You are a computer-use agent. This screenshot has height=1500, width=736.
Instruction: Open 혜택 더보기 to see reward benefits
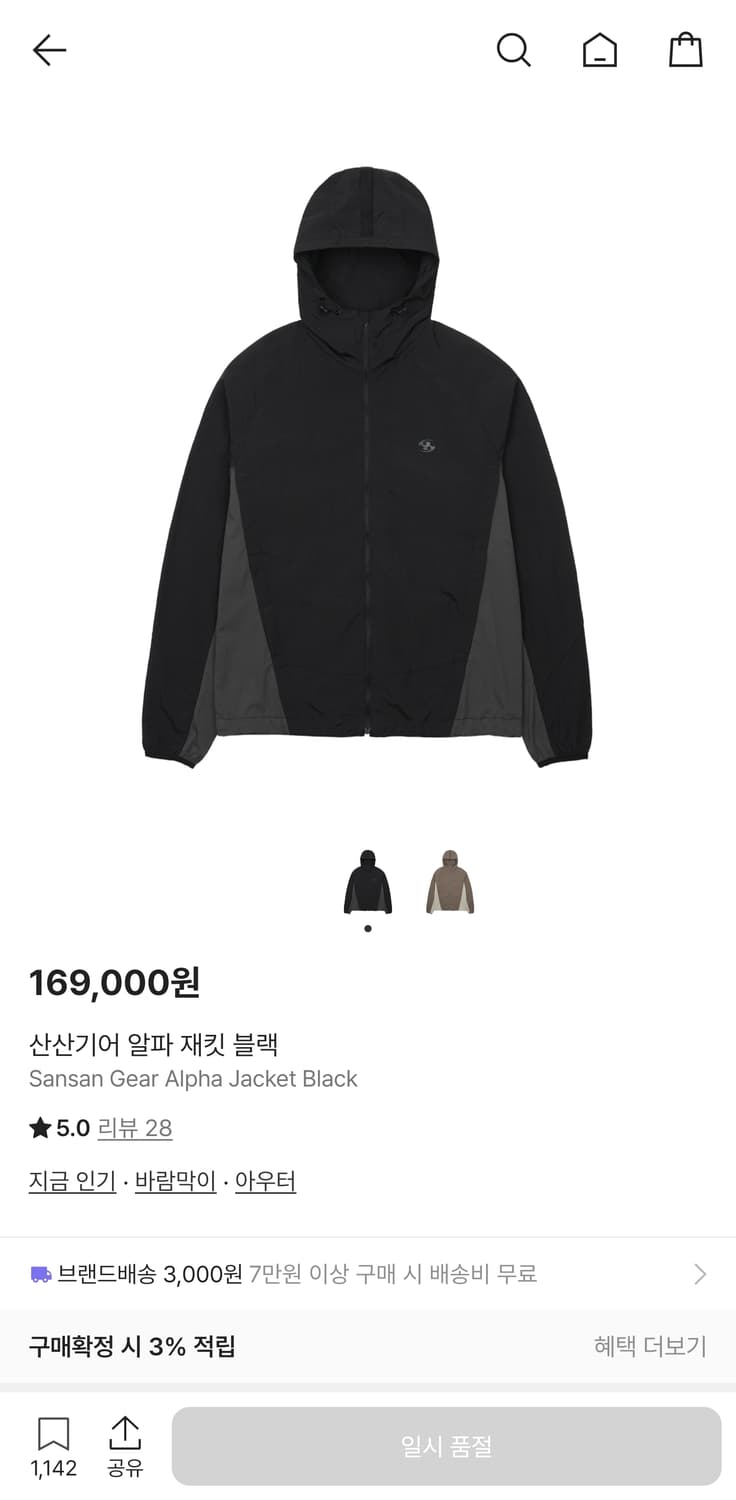(x=650, y=1347)
